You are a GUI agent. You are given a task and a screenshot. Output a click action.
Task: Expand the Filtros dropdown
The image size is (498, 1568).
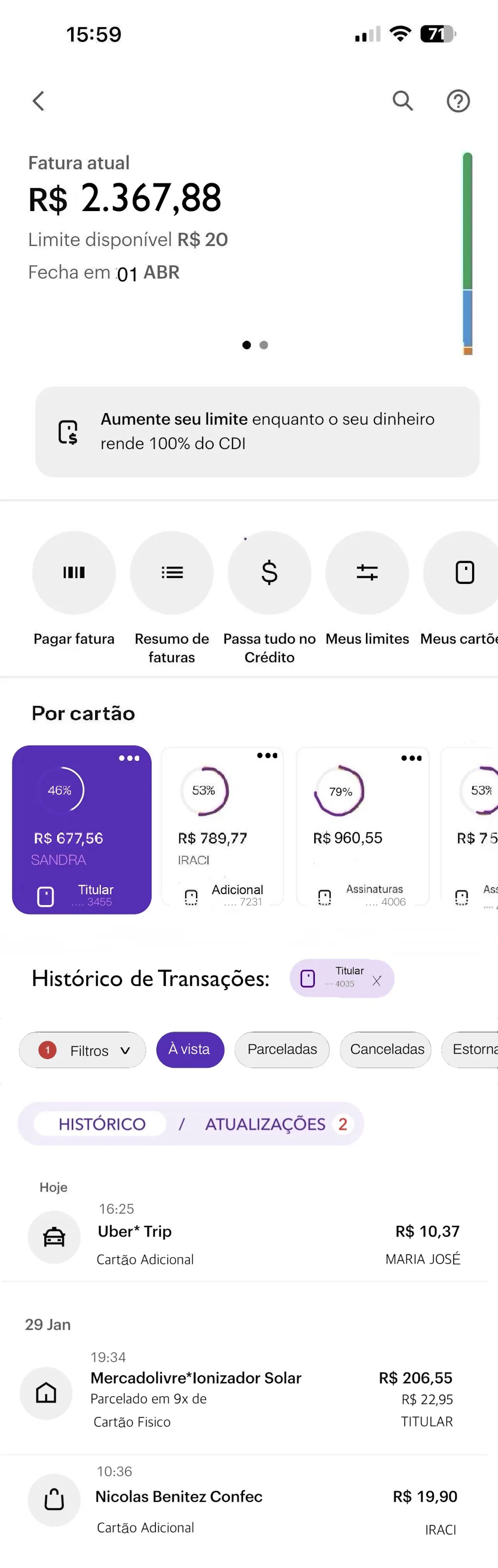tap(83, 1050)
